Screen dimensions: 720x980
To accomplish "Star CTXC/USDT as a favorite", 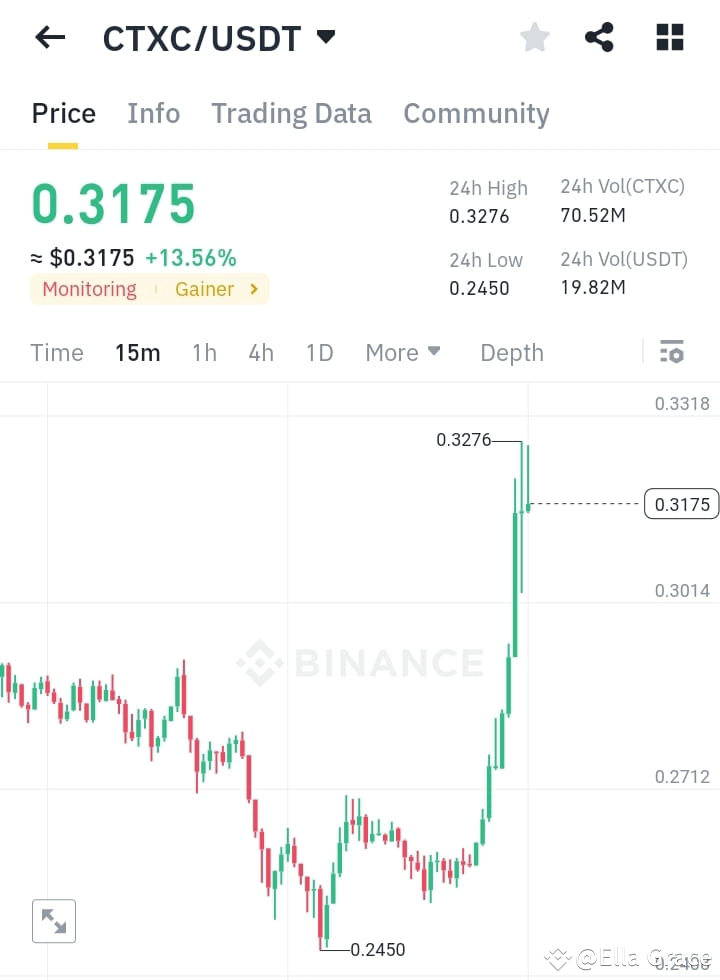I will 534,37.
